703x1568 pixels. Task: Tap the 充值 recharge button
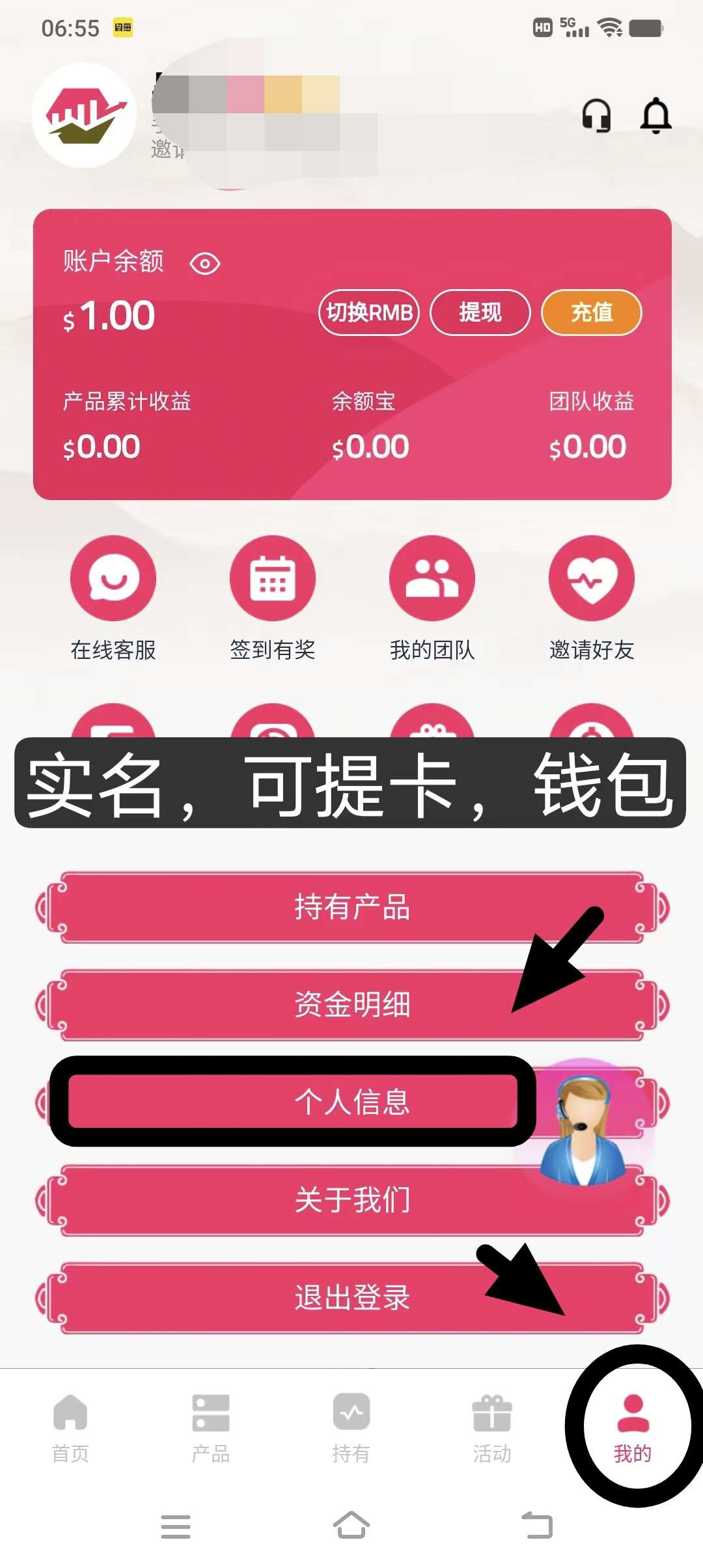click(x=591, y=313)
